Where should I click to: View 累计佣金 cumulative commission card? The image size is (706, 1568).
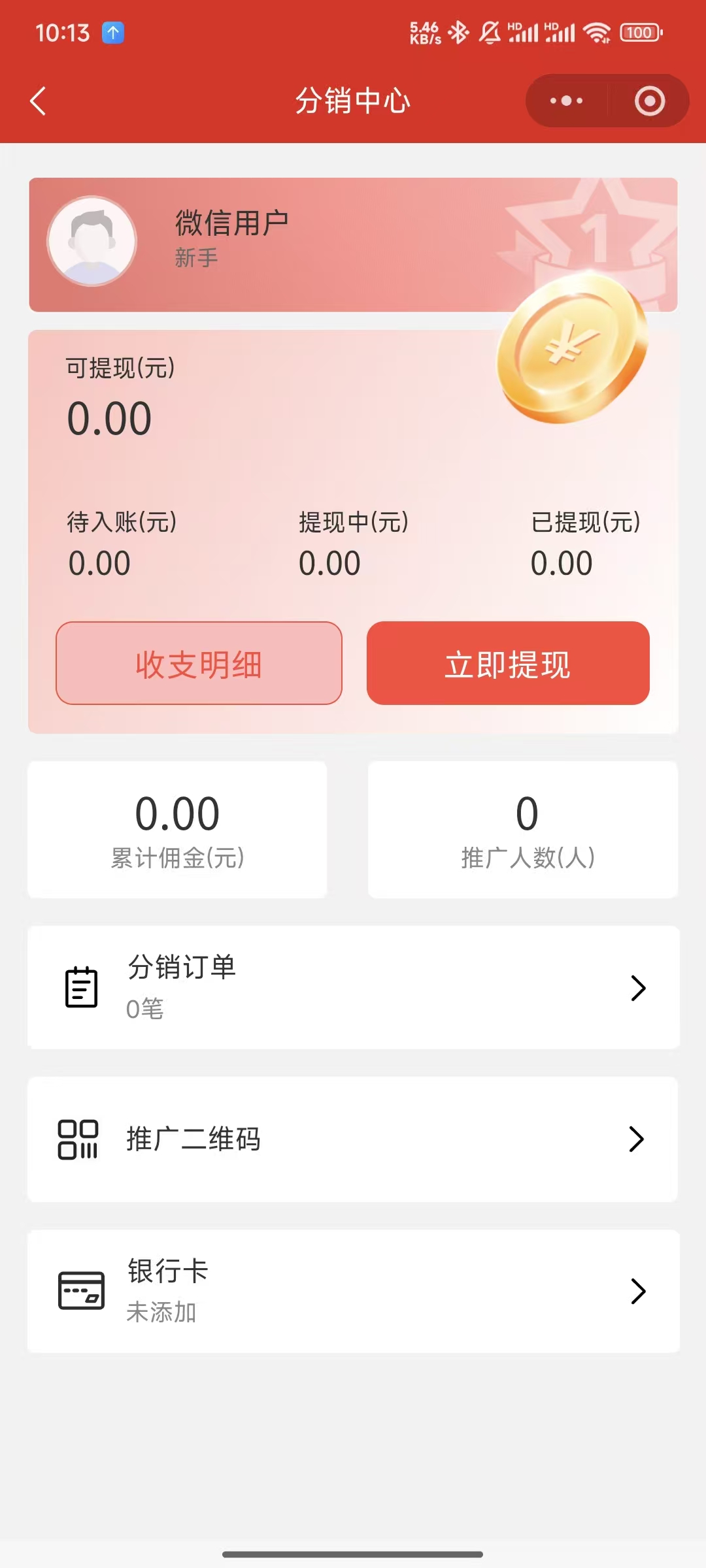(177, 830)
